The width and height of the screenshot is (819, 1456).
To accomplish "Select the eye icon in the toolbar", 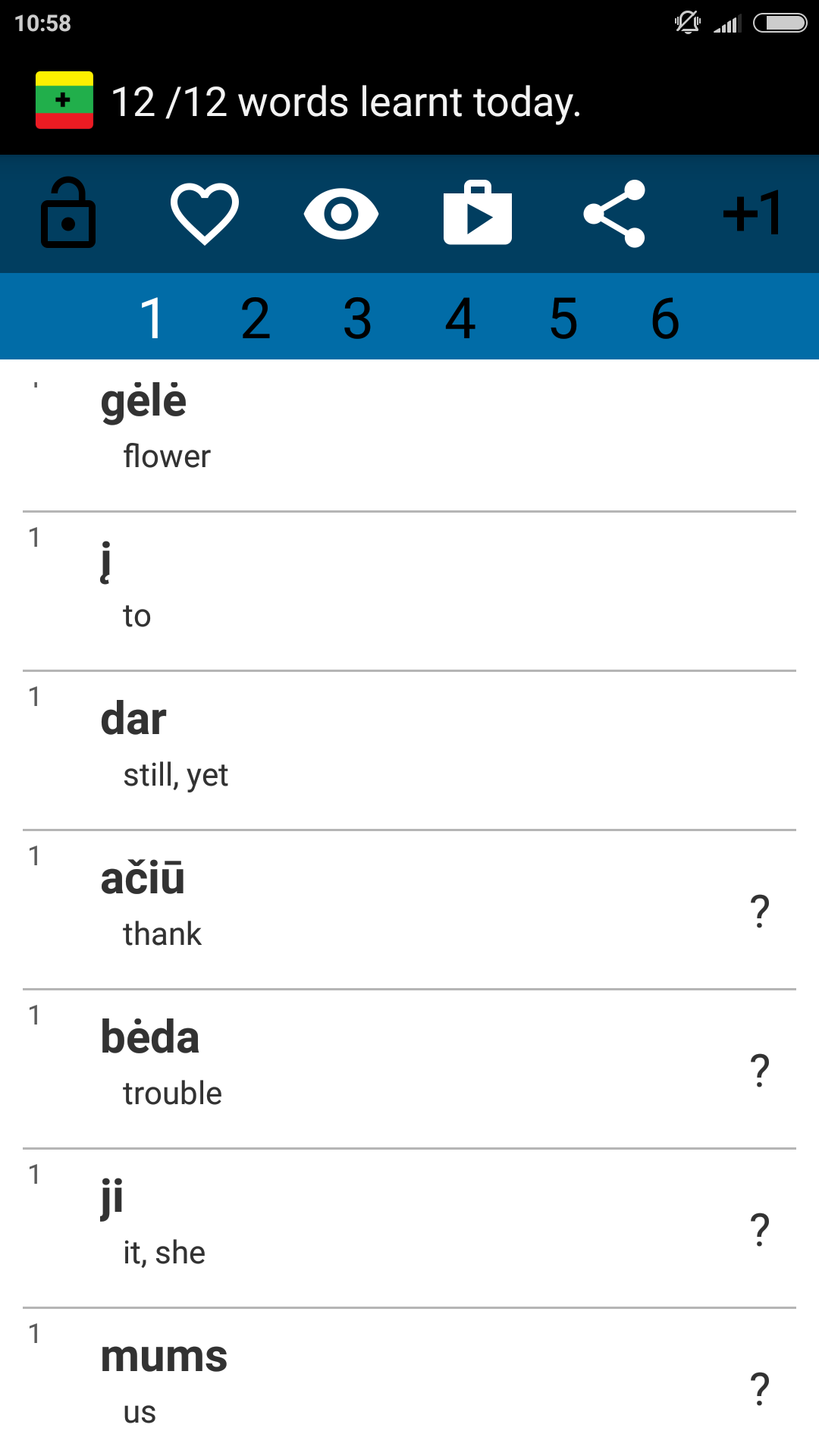I will coord(340,213).
